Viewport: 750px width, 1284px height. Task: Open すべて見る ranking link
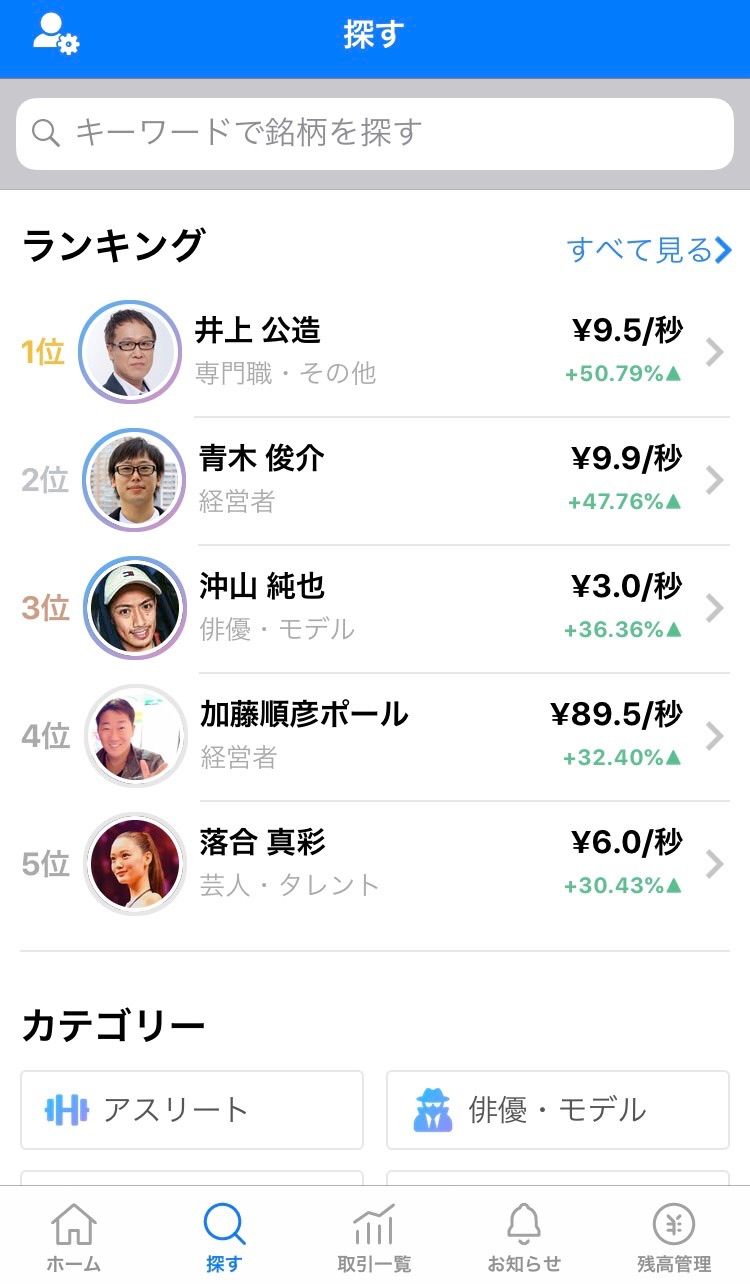point(648,249)
